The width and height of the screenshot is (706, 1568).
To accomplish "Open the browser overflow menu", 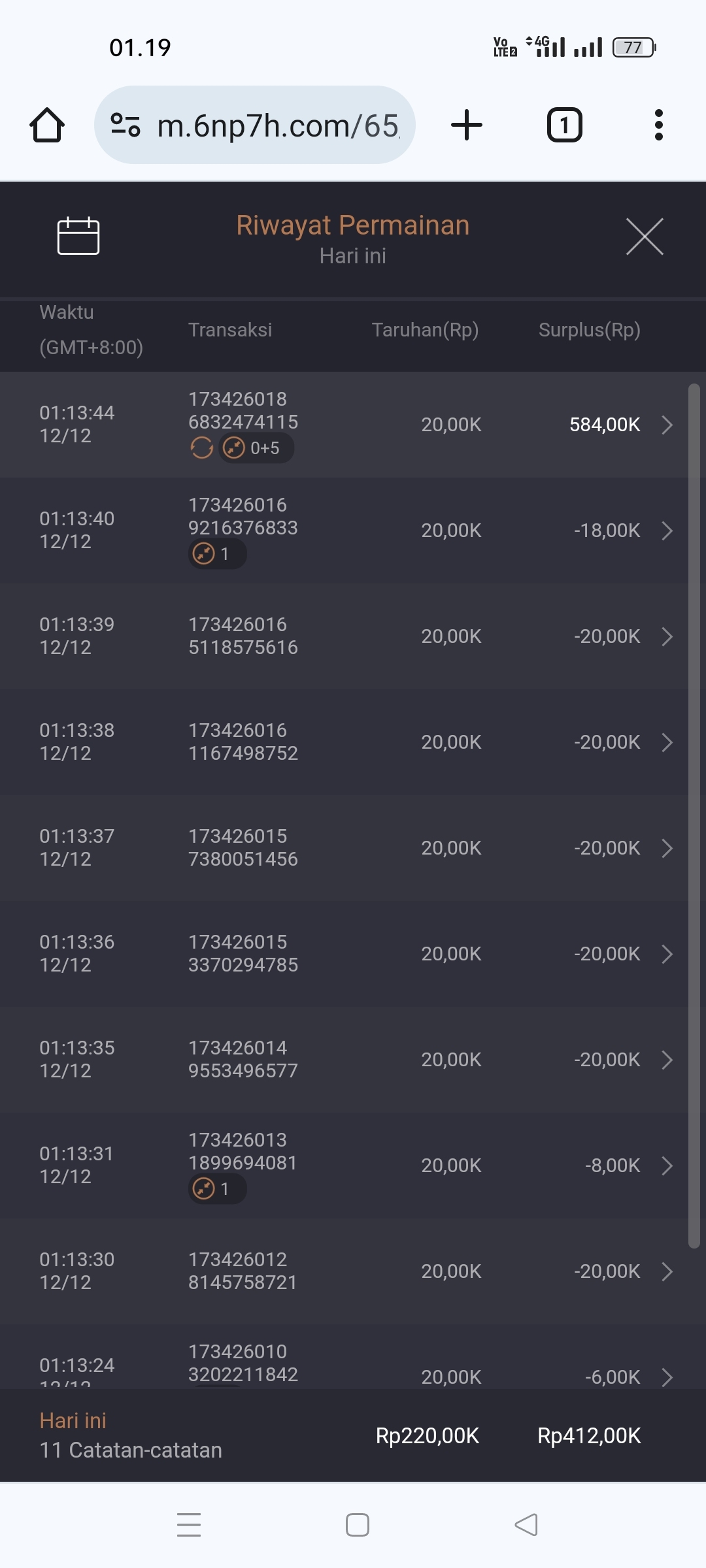I will [x=658, y=125].
